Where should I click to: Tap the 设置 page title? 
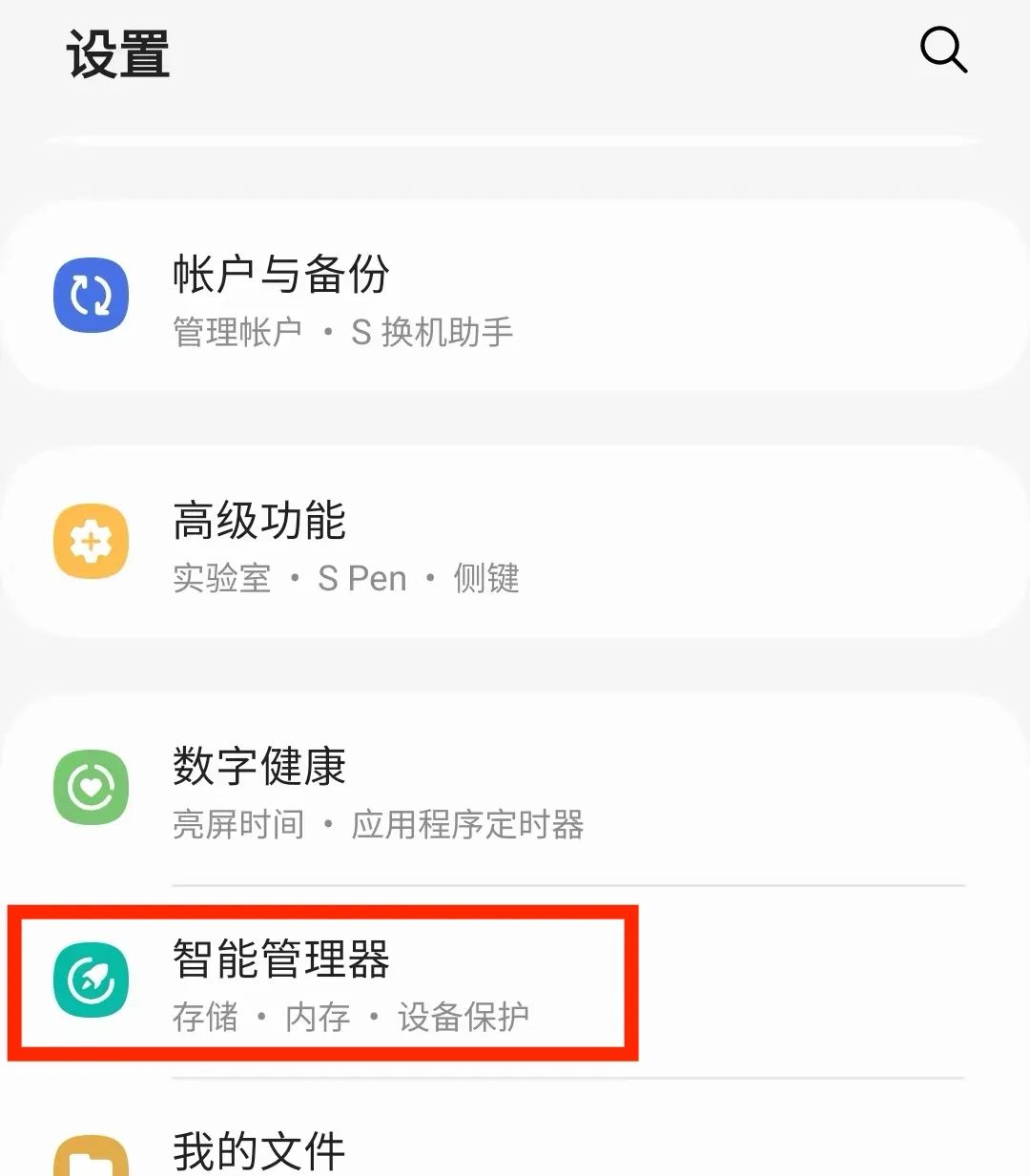coord(116,54)
